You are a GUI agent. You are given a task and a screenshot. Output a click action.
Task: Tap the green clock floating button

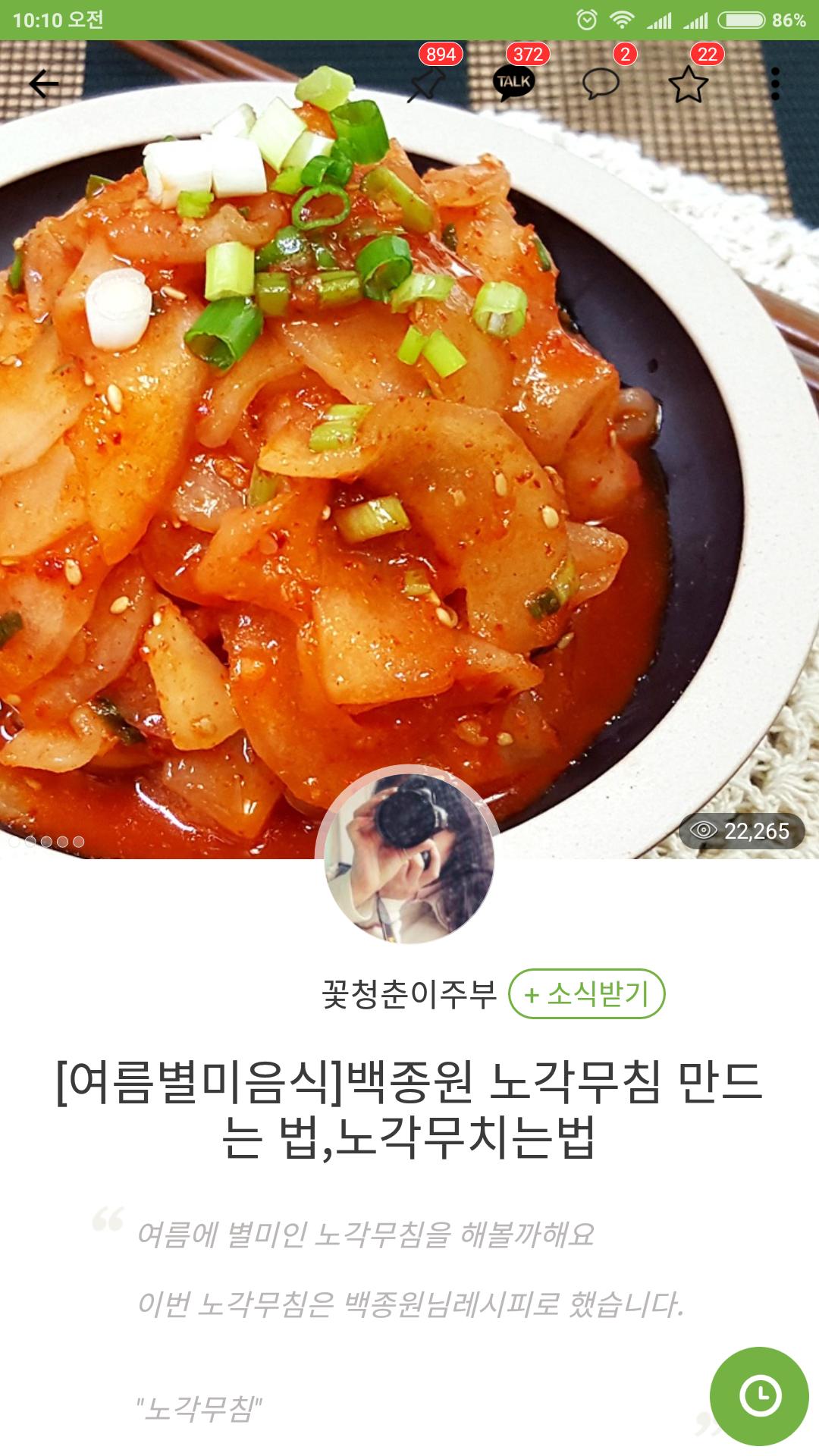[x=759, y=1395]
